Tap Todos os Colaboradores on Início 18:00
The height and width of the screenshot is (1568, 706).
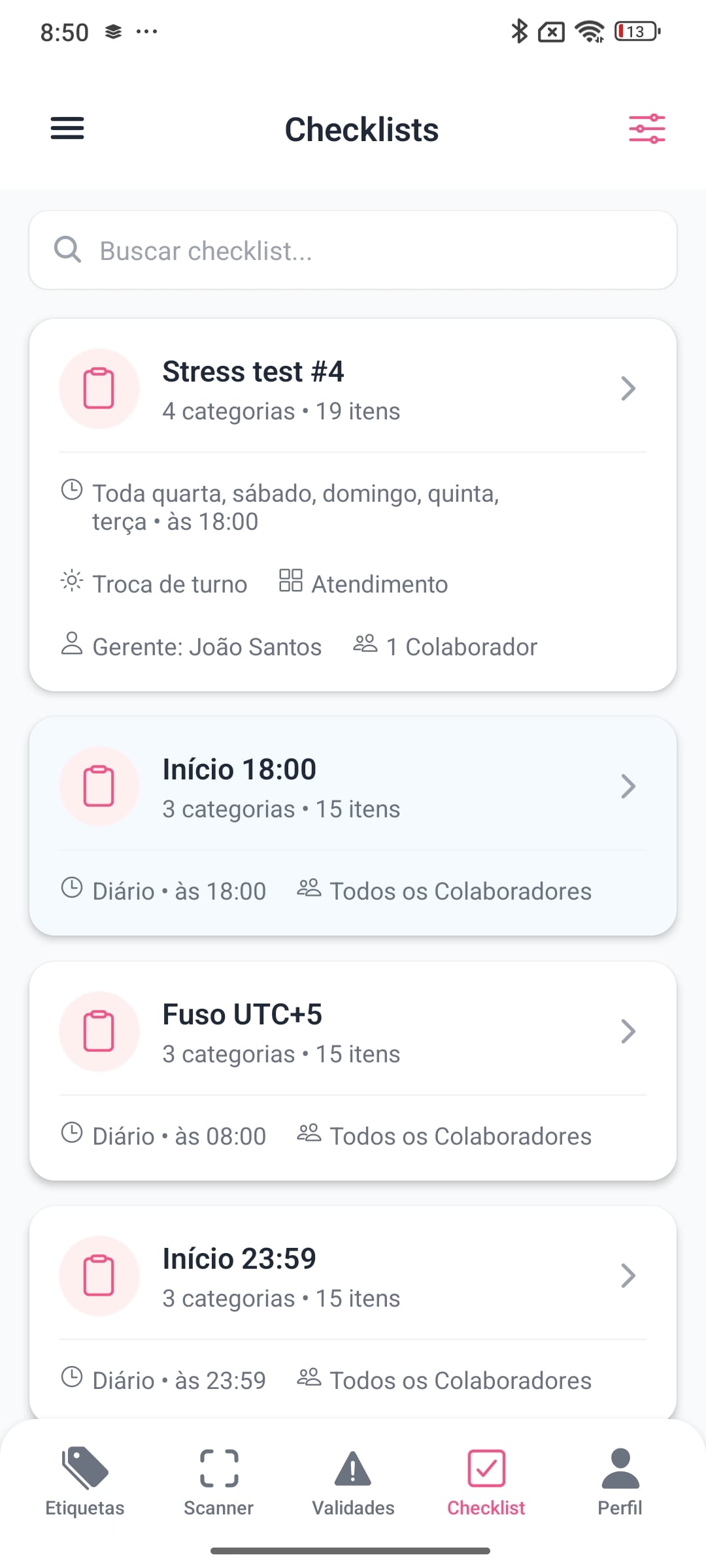tap(460, 890)
